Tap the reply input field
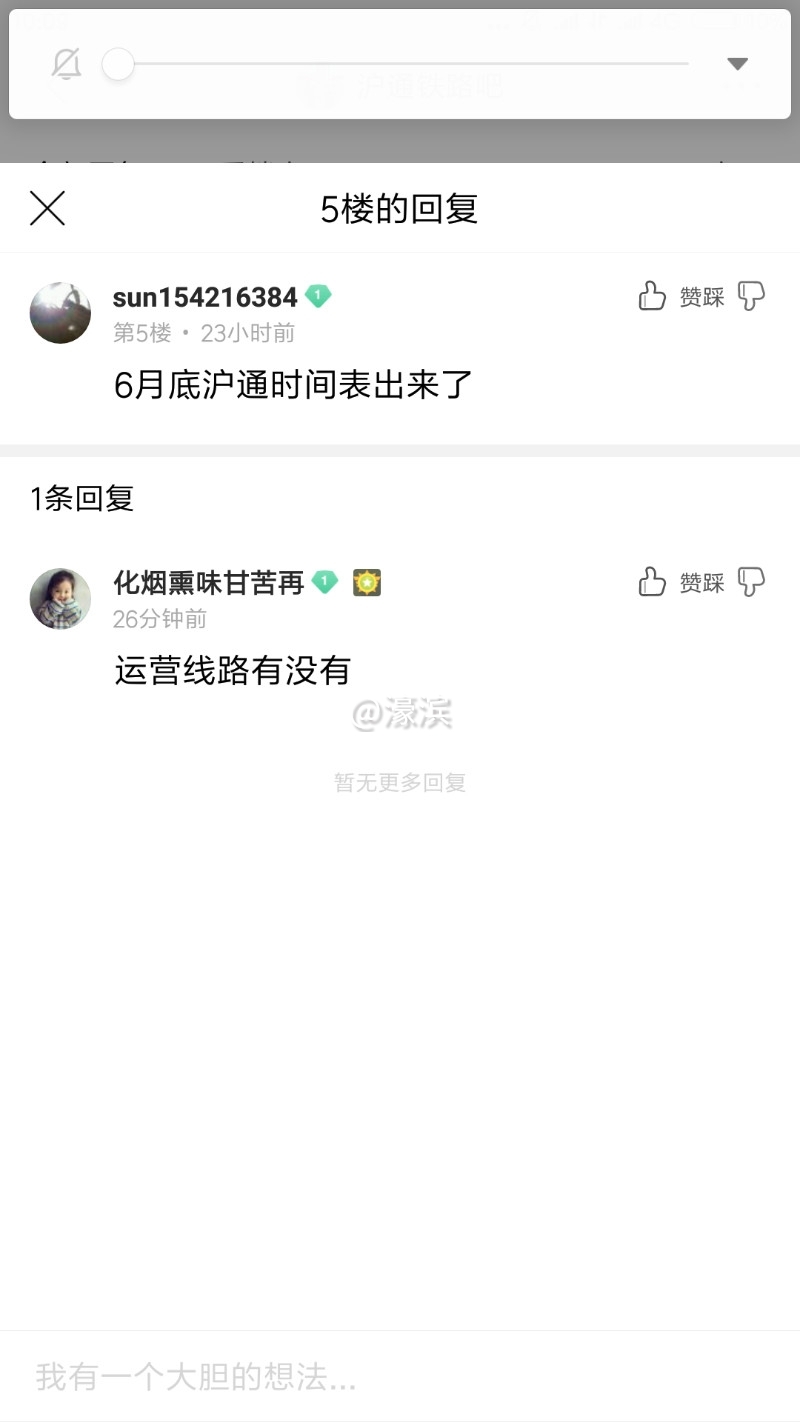 pos(400,1377)
